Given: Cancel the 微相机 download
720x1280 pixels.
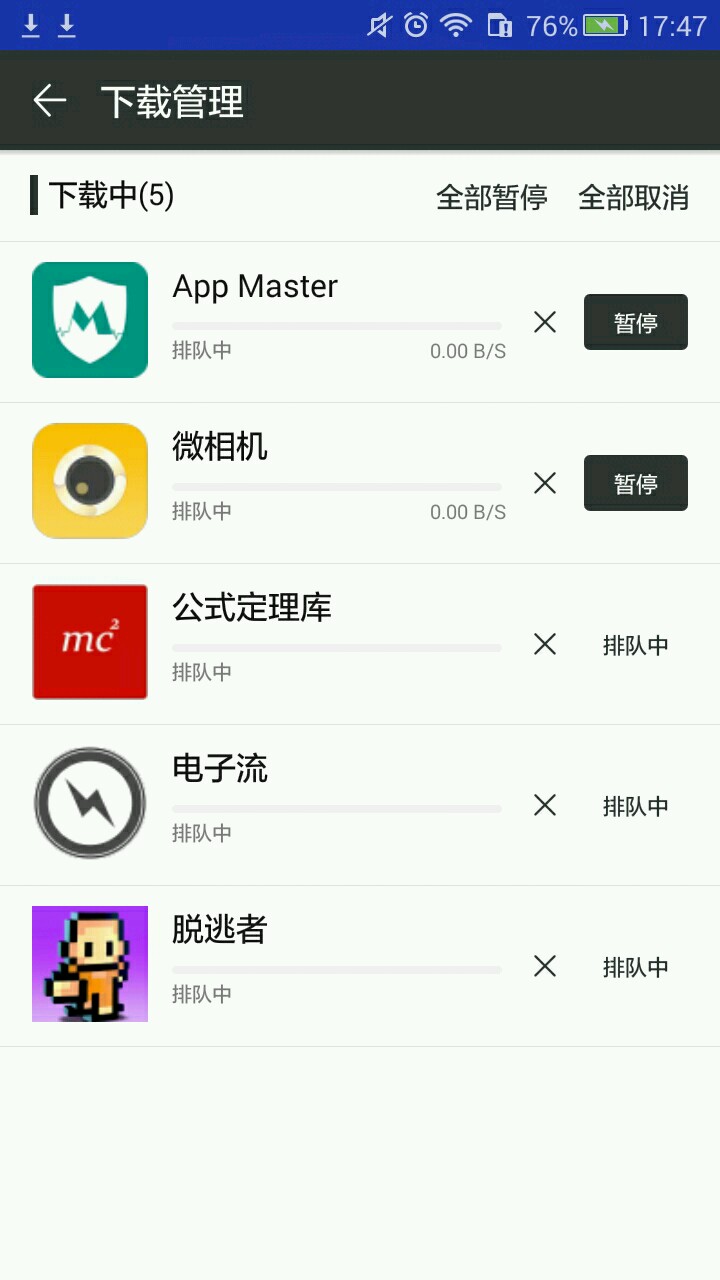Looking at the screenshot, I should (x=545, y=483).
